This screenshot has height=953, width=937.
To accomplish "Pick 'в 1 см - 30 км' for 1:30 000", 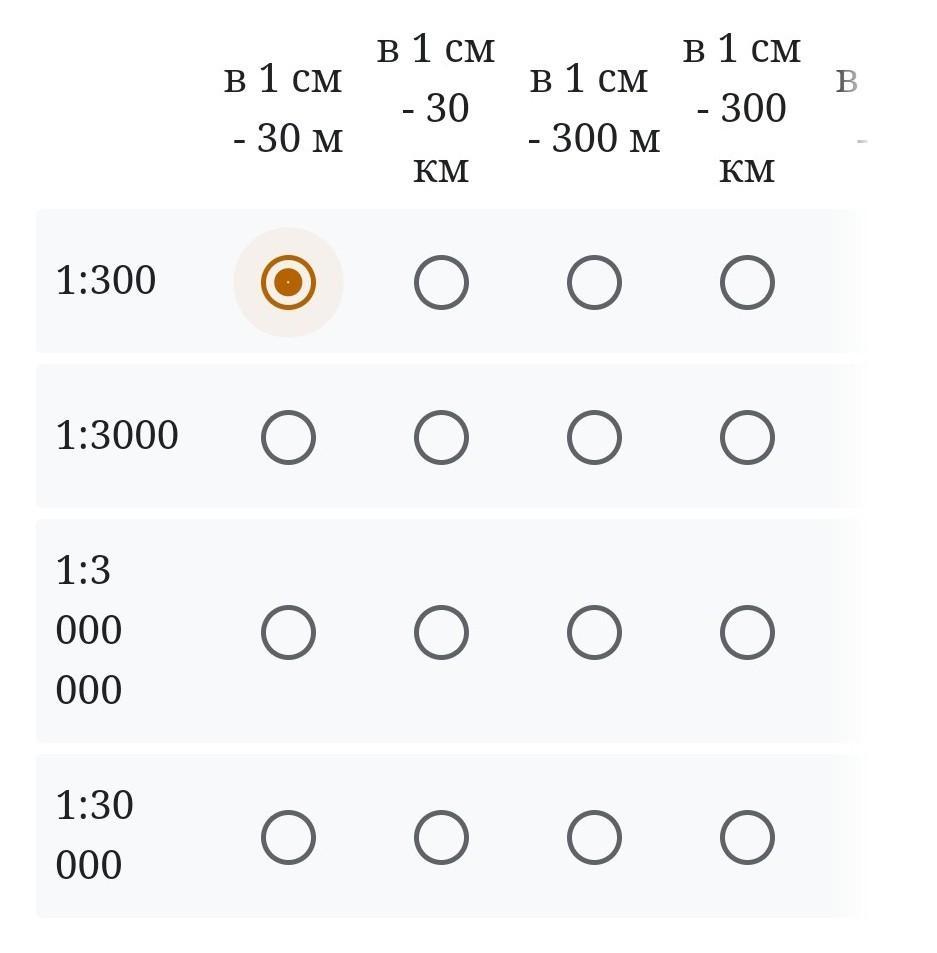I will (441, 838).
